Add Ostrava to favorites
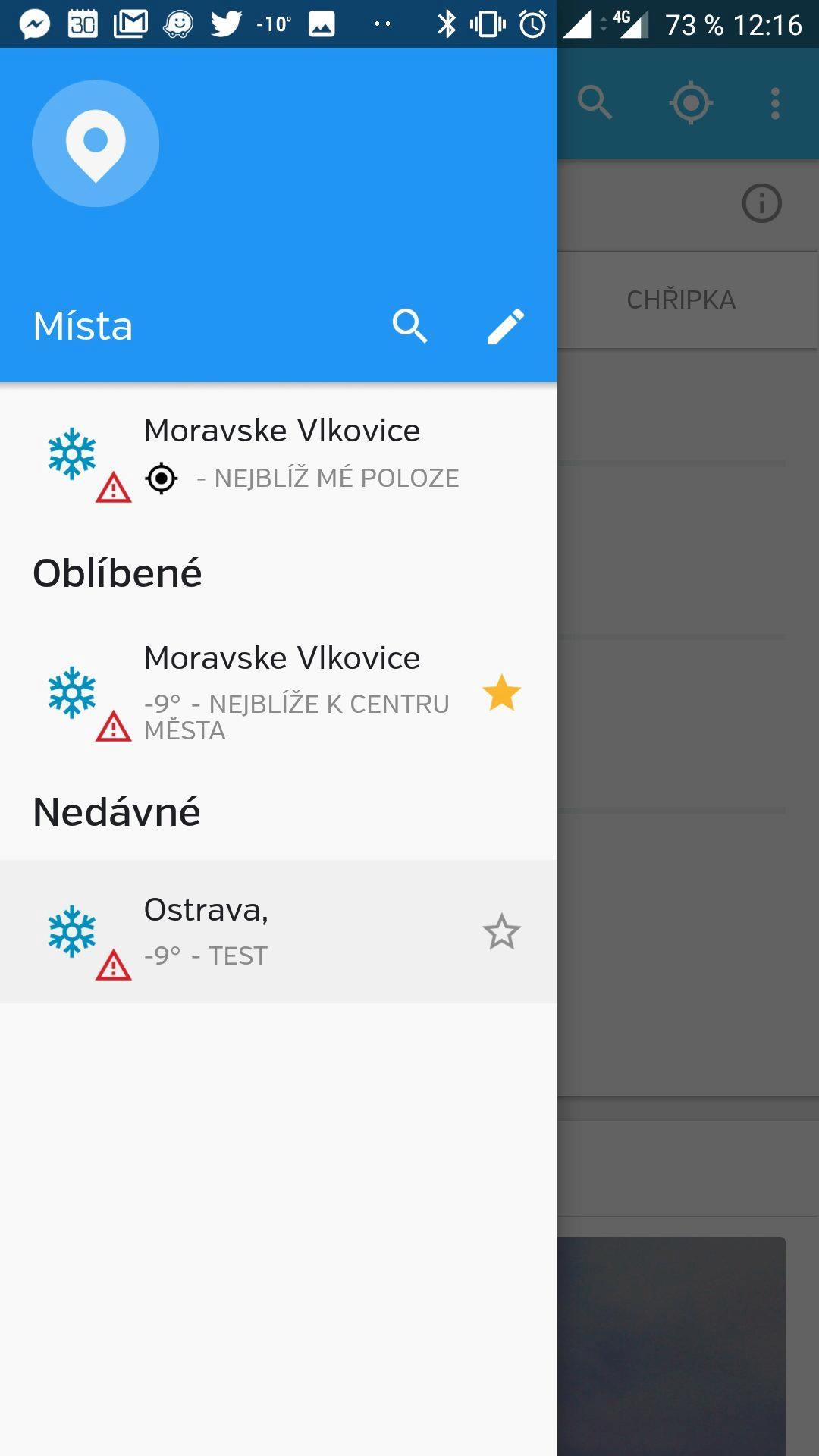The image size is (819, 1456). [x=501, y=932]
